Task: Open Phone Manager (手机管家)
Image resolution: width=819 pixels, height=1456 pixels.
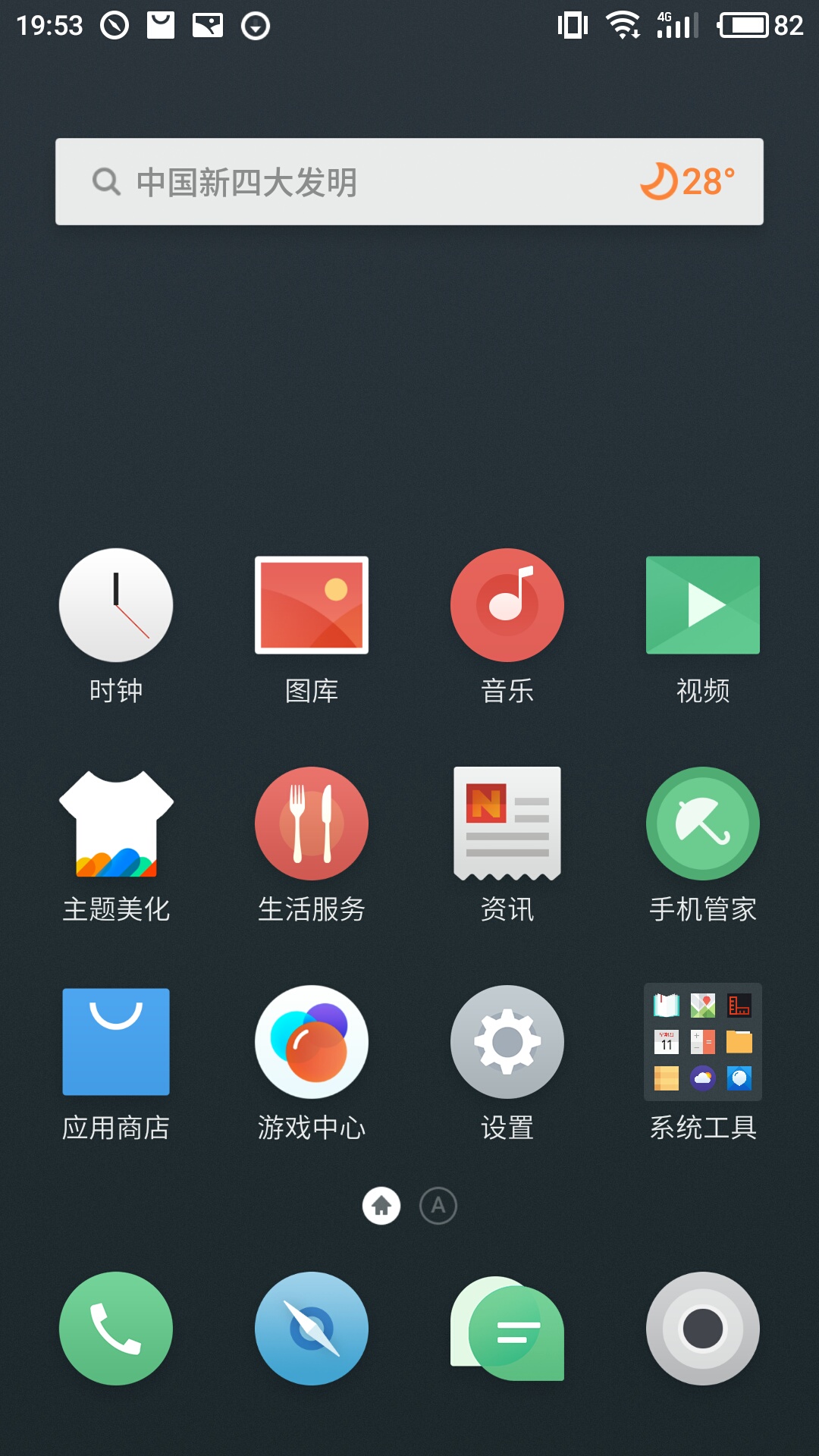Action: pyautogui.click(x=702, y=824)
